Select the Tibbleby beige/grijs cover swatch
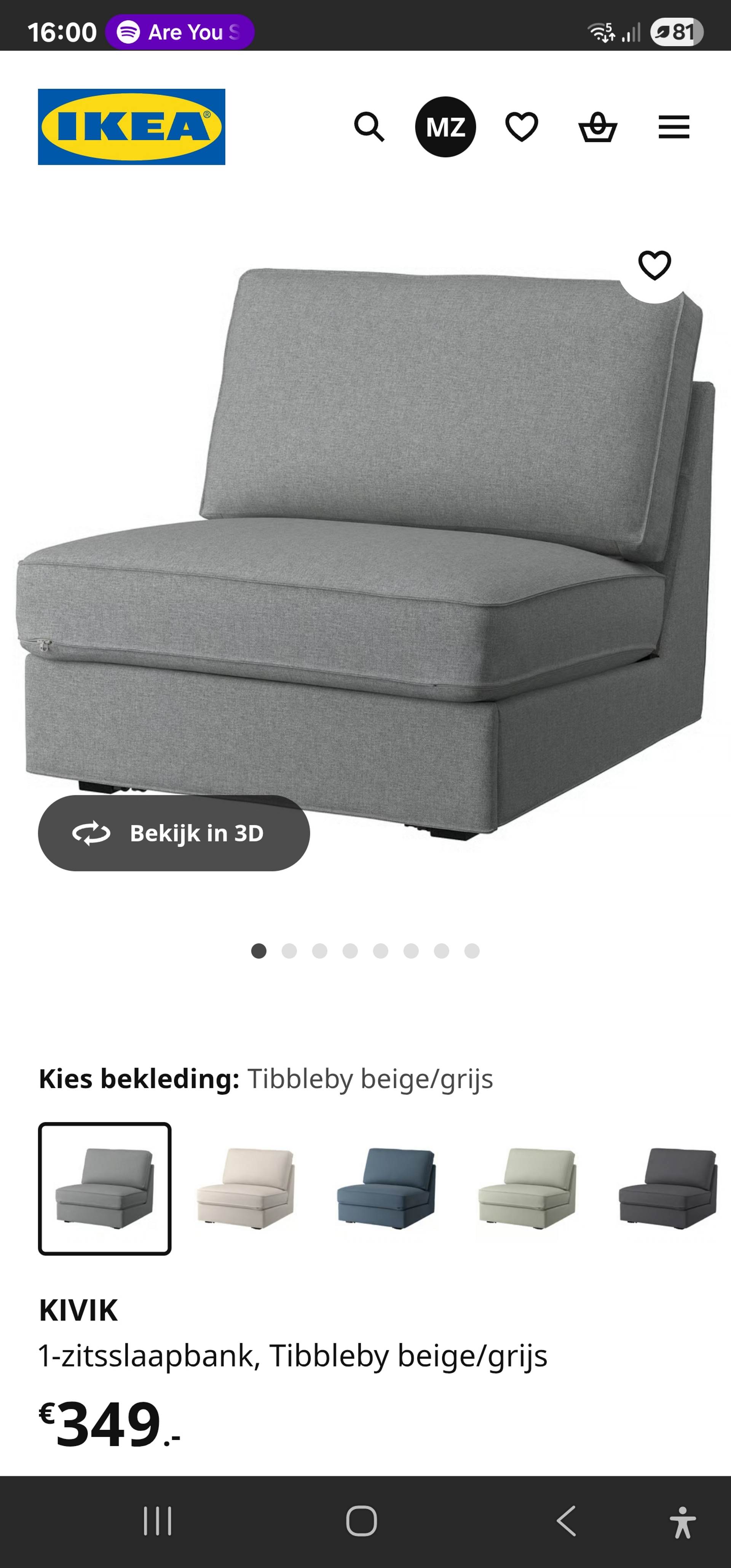 (105, 1188)
